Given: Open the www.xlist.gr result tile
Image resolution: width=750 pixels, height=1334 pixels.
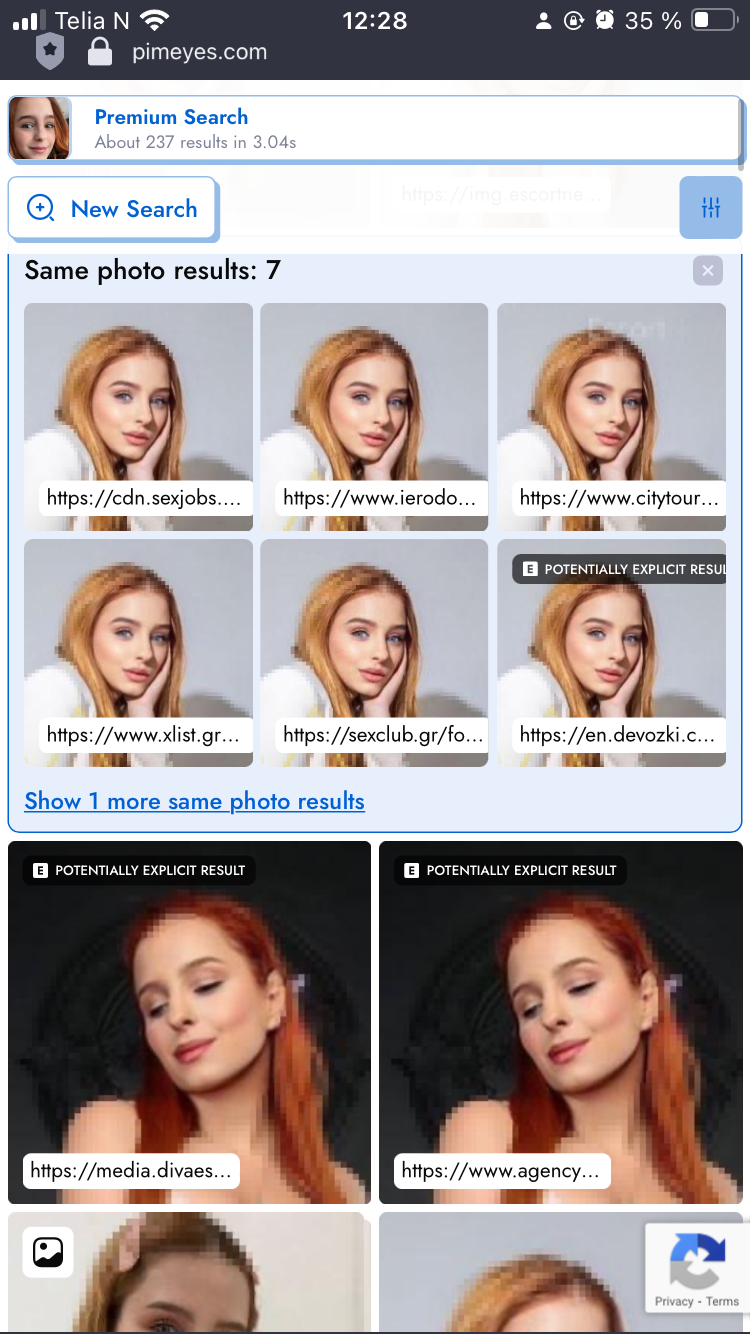Looking at the screenshot, I should 138,653.
